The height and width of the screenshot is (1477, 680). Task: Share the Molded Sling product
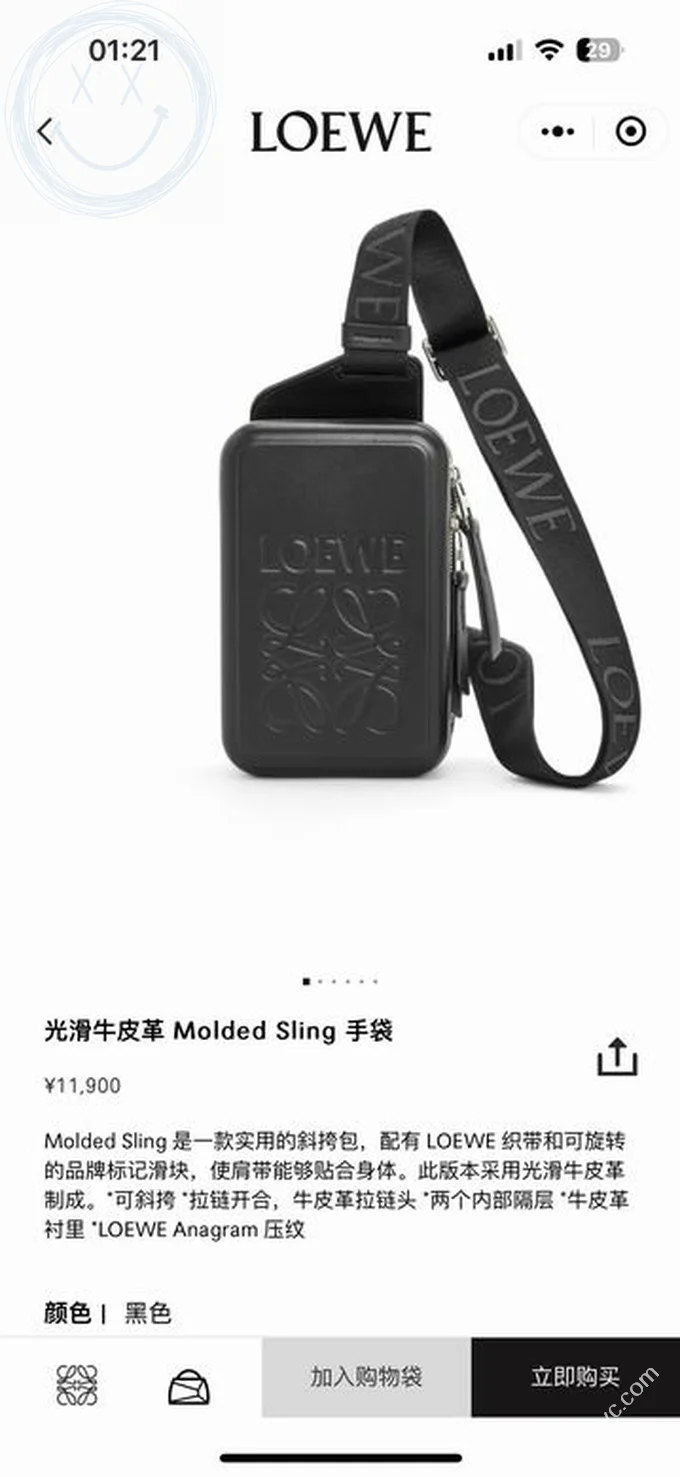coord(617,1057)
